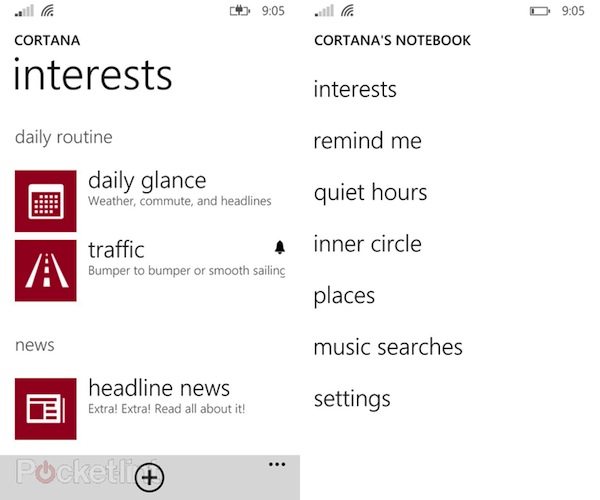Open remind me in the notebook
Screen dimensions: 600x500
pyautogui.click(x=367, y=141)
